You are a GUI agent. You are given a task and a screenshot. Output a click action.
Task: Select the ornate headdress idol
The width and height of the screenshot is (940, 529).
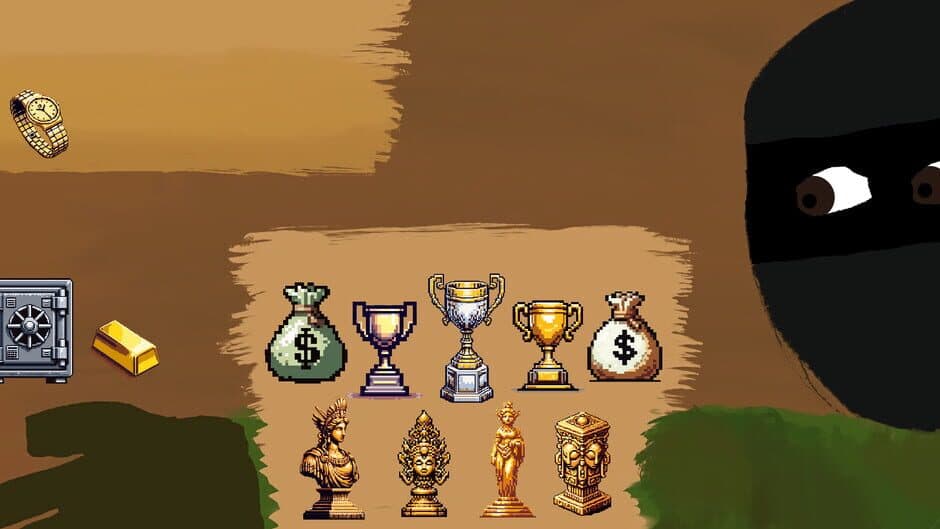point(423,463)
